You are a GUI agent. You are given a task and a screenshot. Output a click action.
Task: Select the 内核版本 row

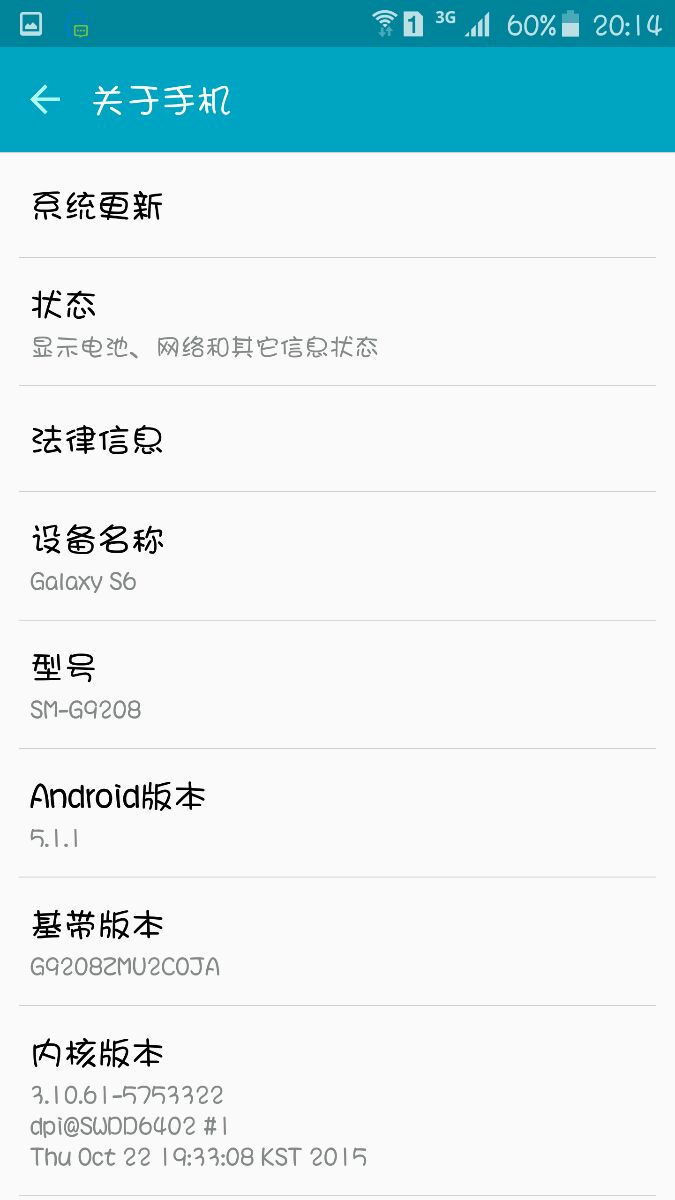[x=337, y=1100]
